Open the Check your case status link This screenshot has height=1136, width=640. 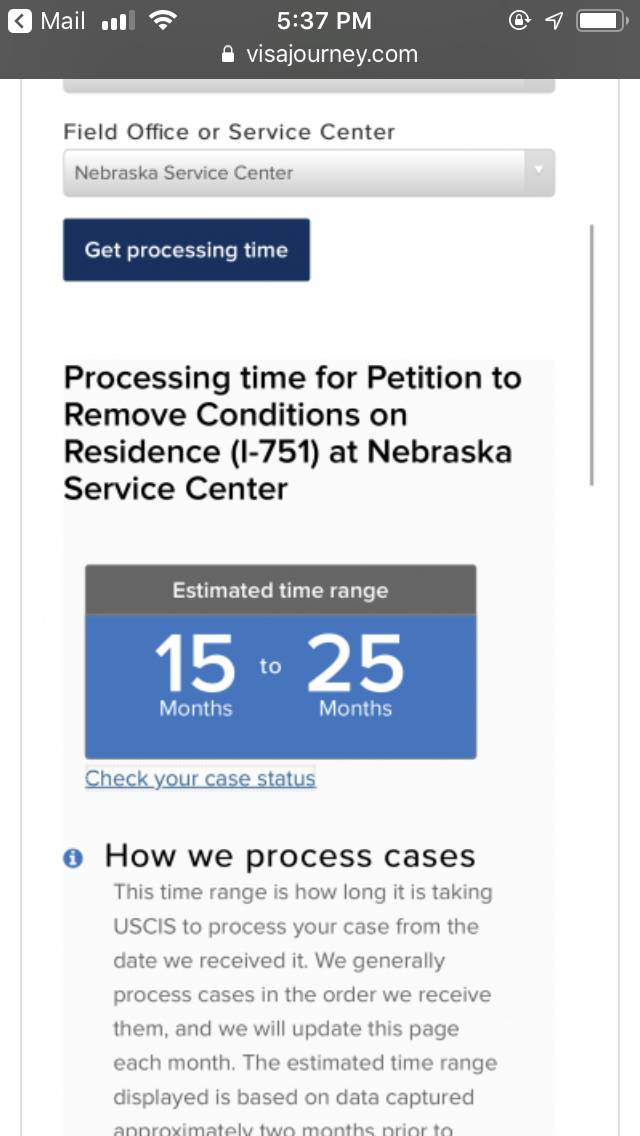click(200, 779)
